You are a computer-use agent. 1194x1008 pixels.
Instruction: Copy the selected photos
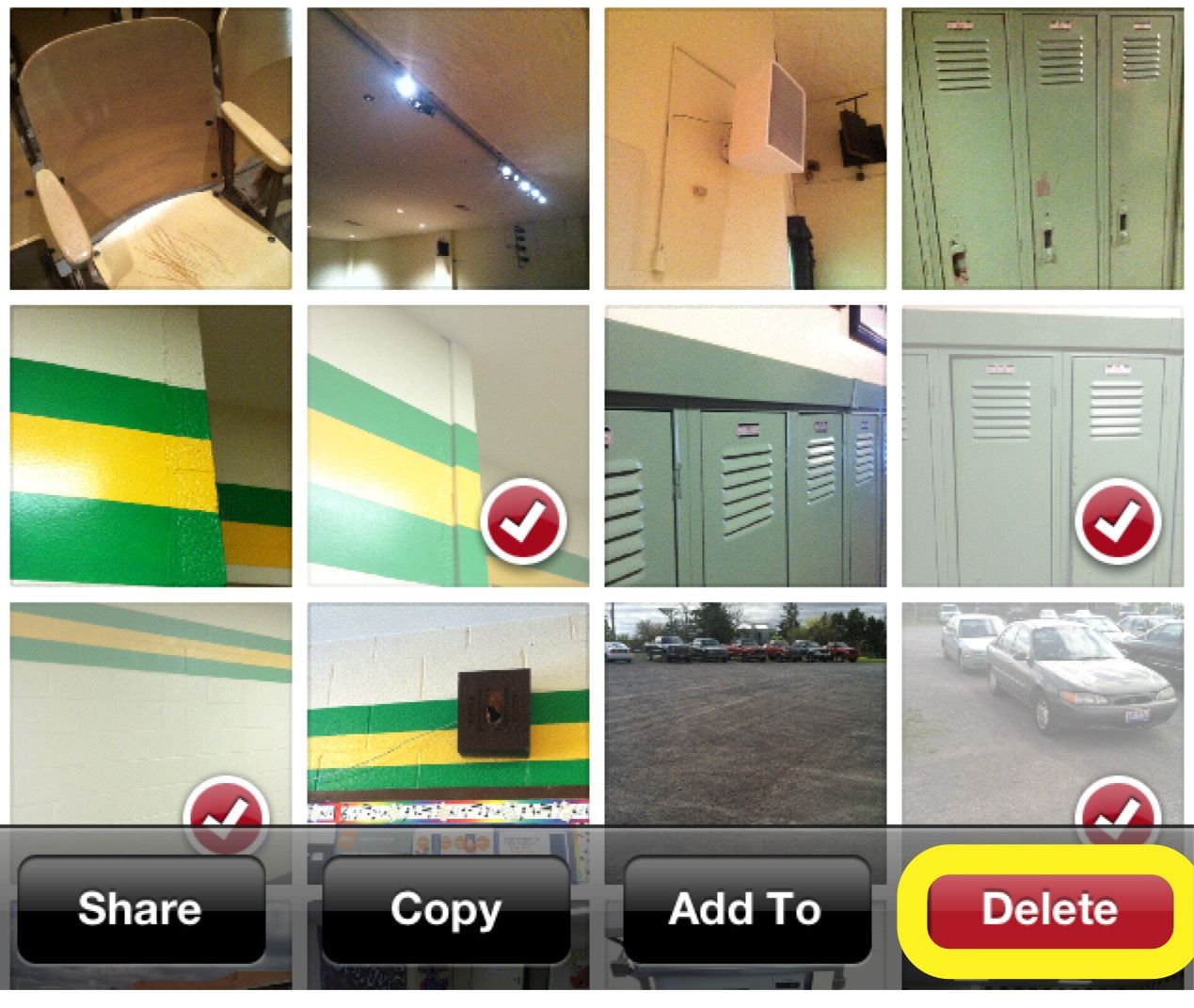tap(446, 910)
